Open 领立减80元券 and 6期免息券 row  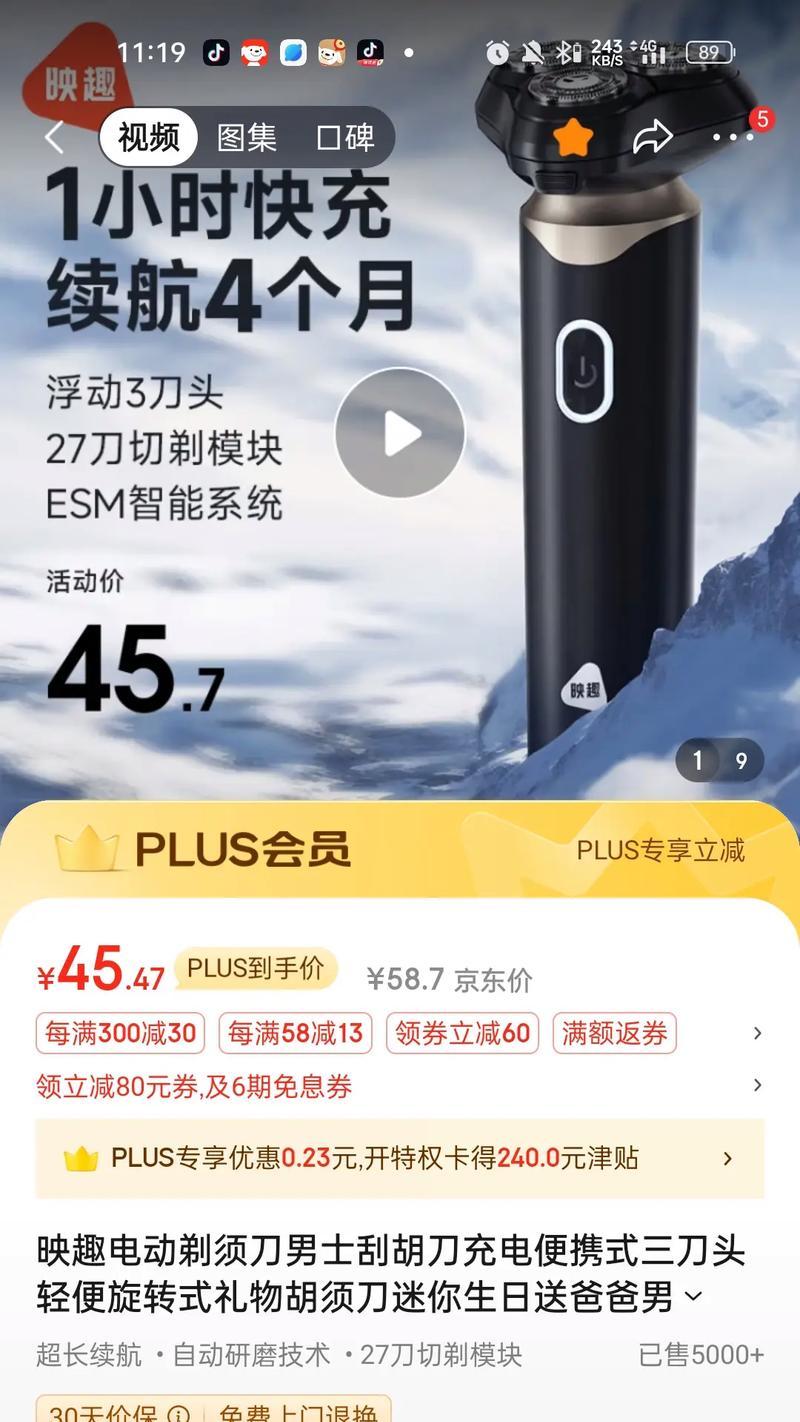click(400, 1086)
